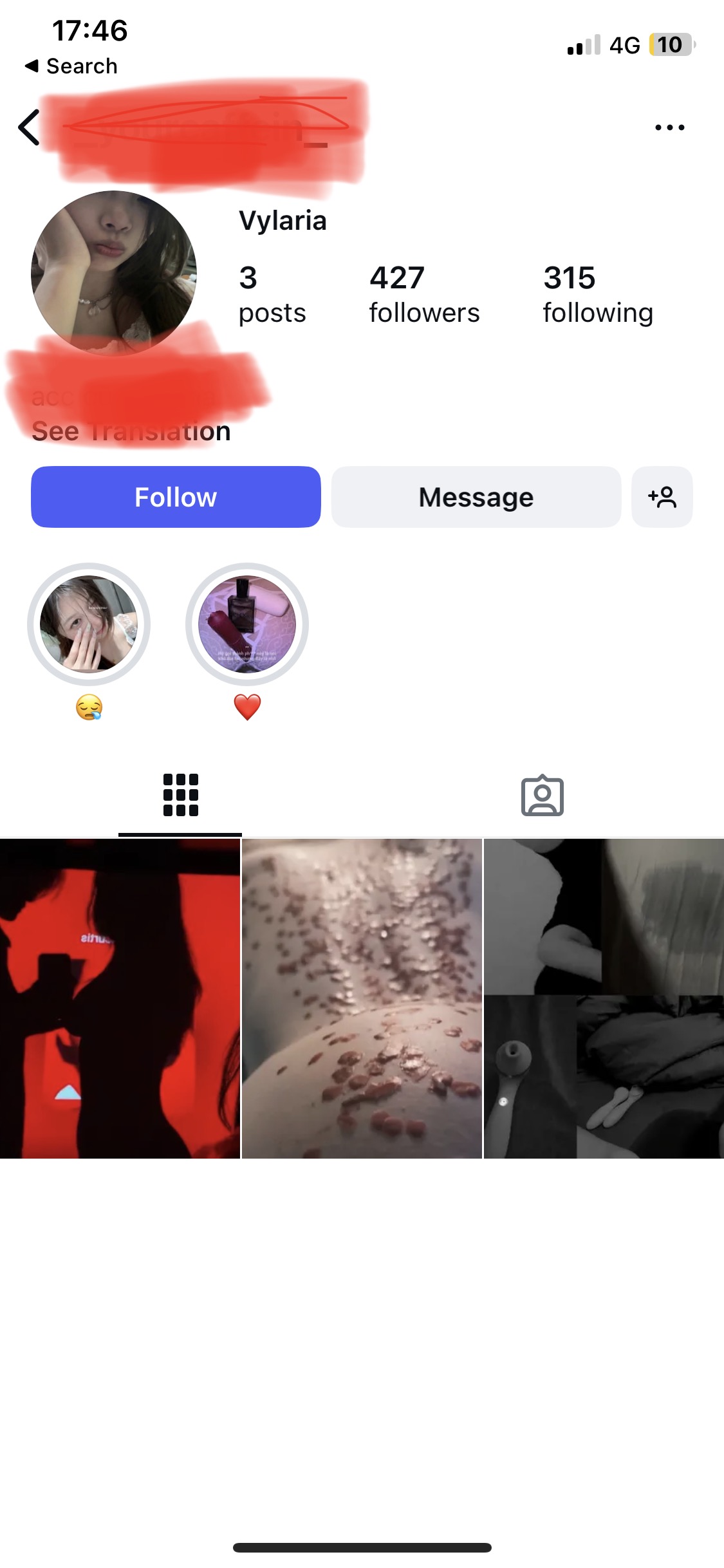Show suggested accounts via add-person button
Viewport: 724px width, 1568px height.
[662, 497]
